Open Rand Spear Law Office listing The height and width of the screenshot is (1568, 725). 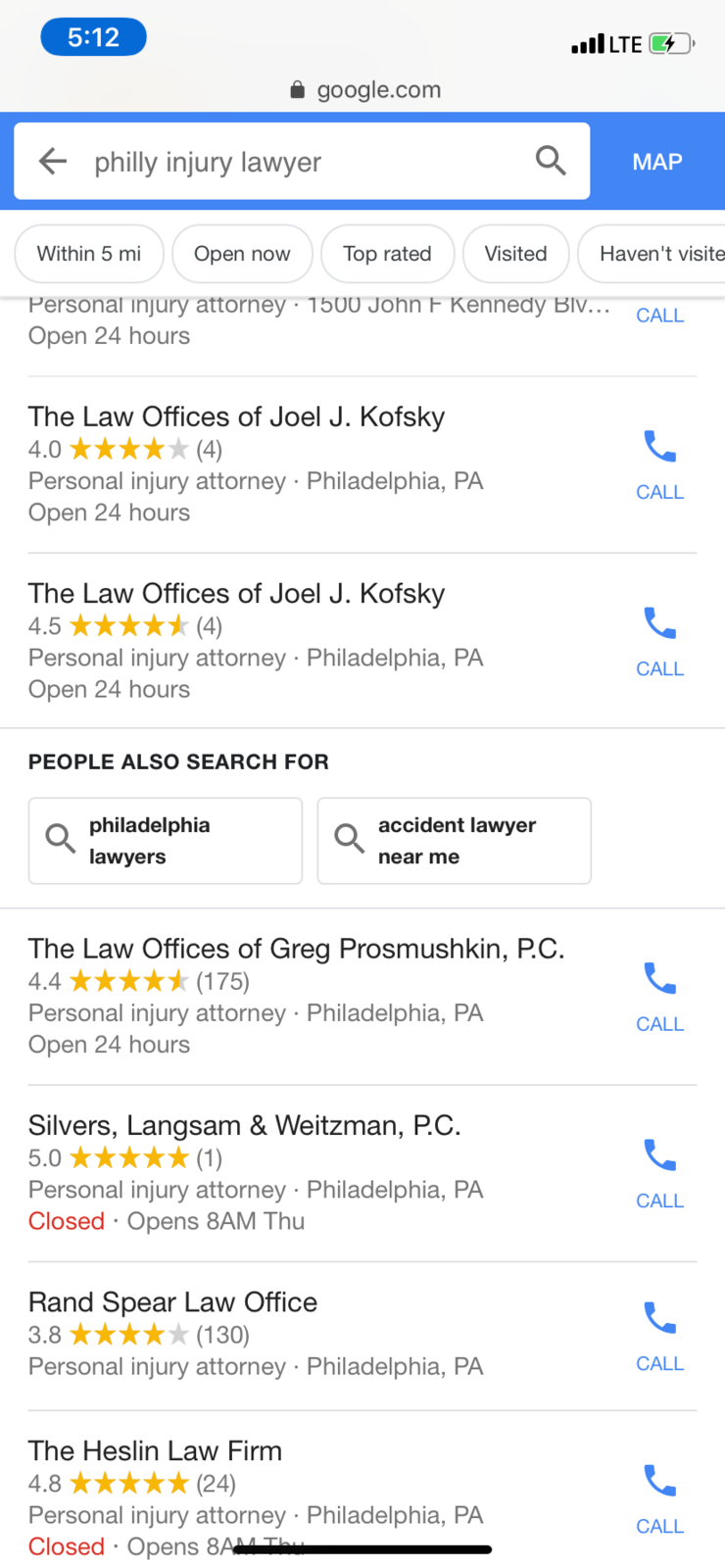pyautogui.click(x=172, y=1302)
